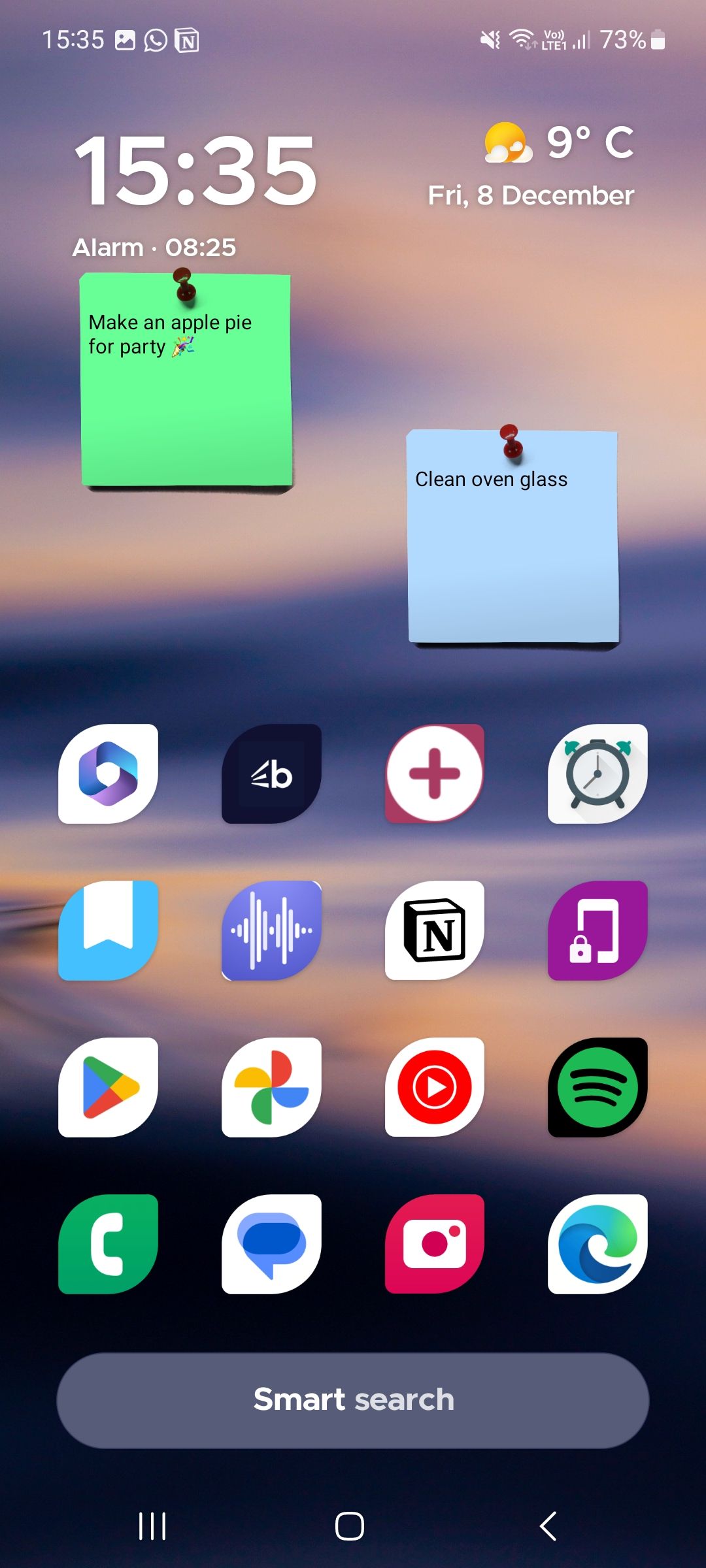Open the alarm clock app
The image size is (706, 1568).
(x=596, y=773)
